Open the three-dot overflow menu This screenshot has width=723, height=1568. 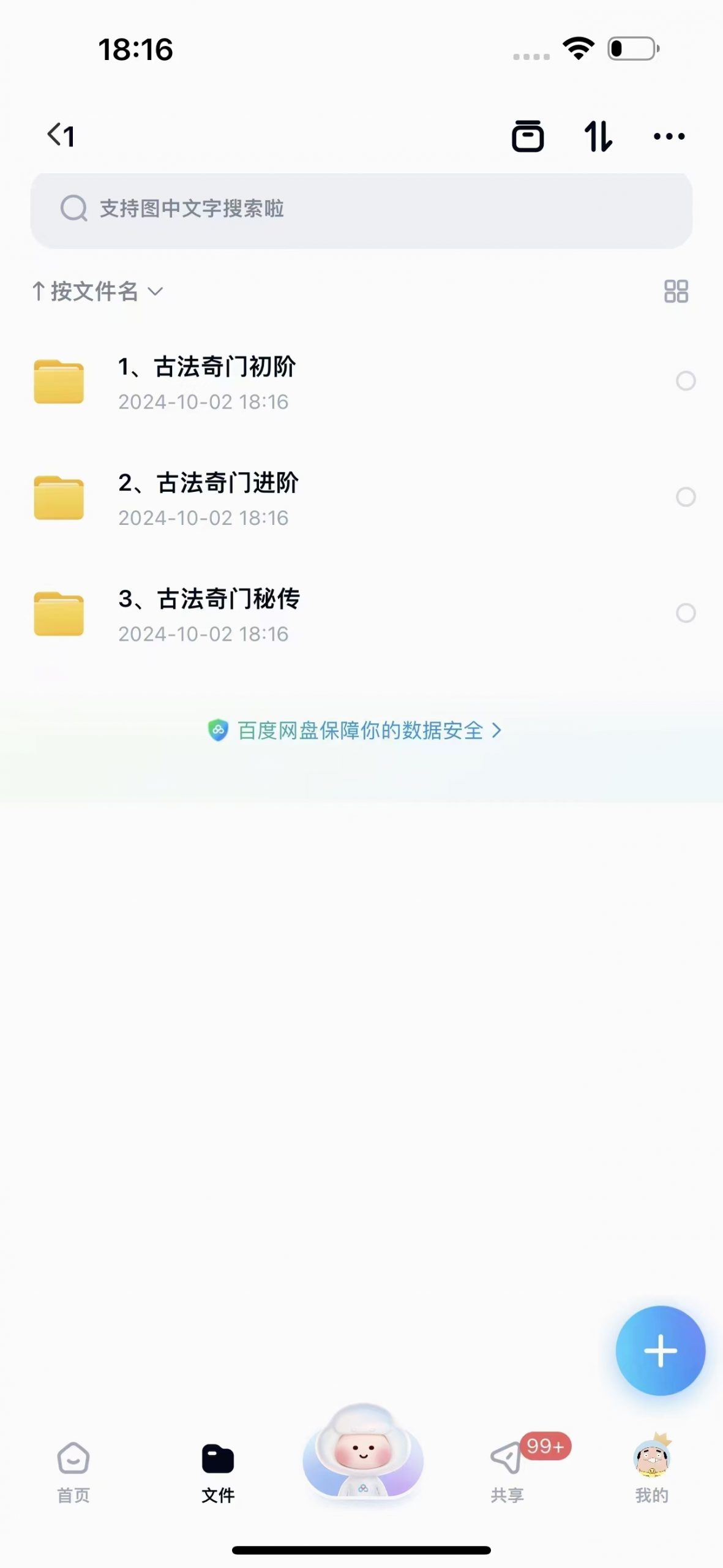pos(669,136)
